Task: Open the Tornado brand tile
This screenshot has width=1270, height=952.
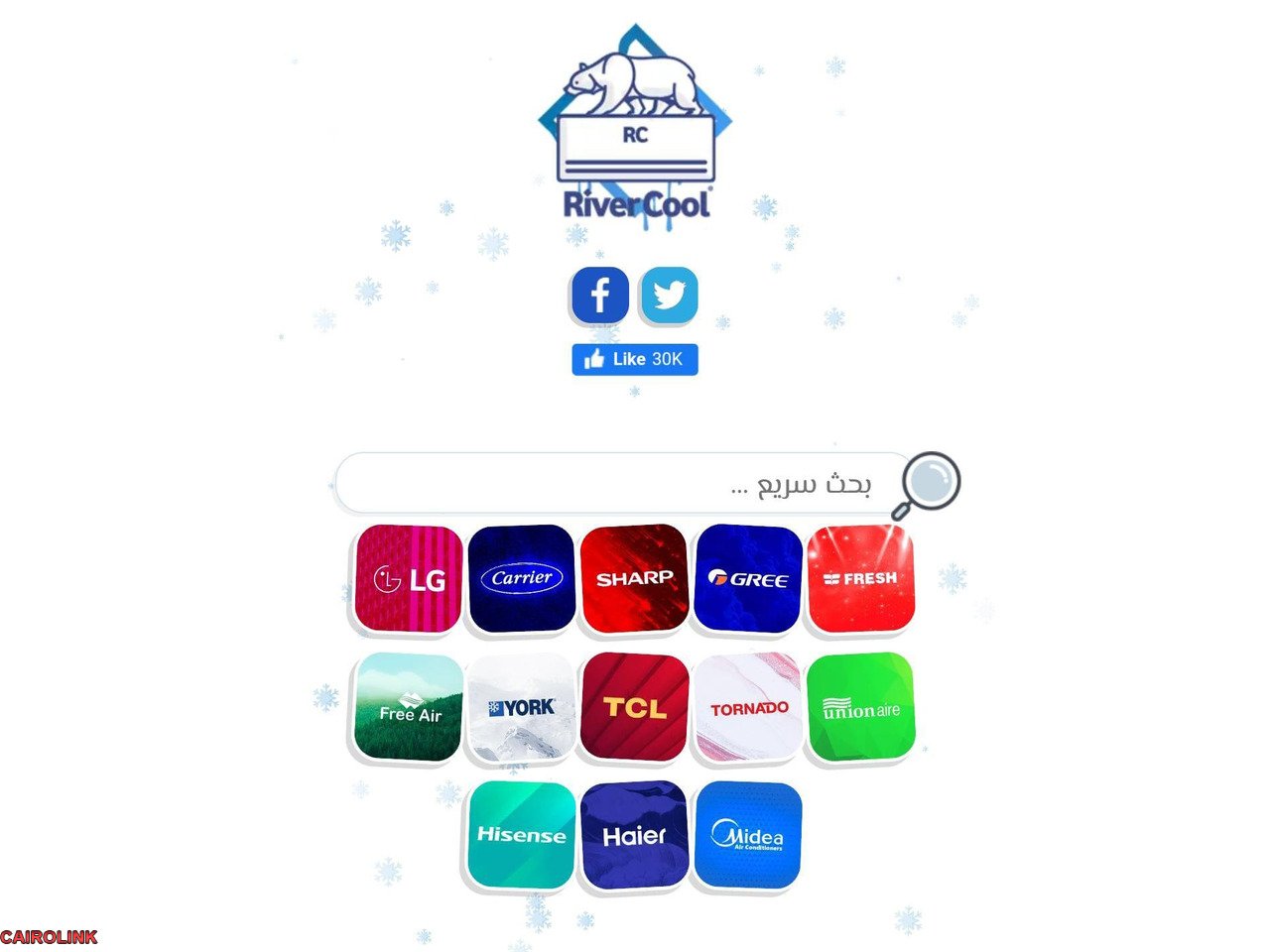Action: 748,708
